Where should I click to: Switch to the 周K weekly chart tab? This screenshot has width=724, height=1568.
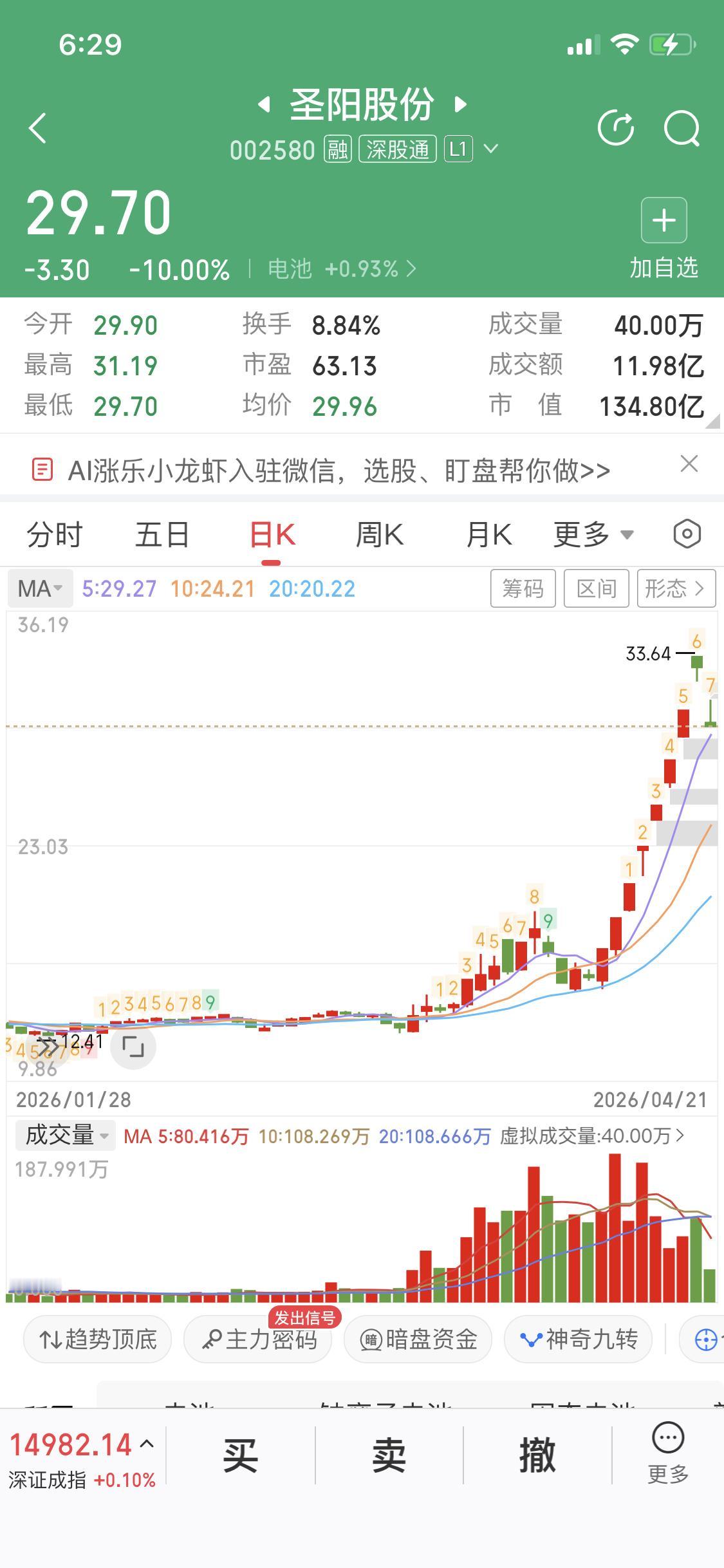coord(380,533)
